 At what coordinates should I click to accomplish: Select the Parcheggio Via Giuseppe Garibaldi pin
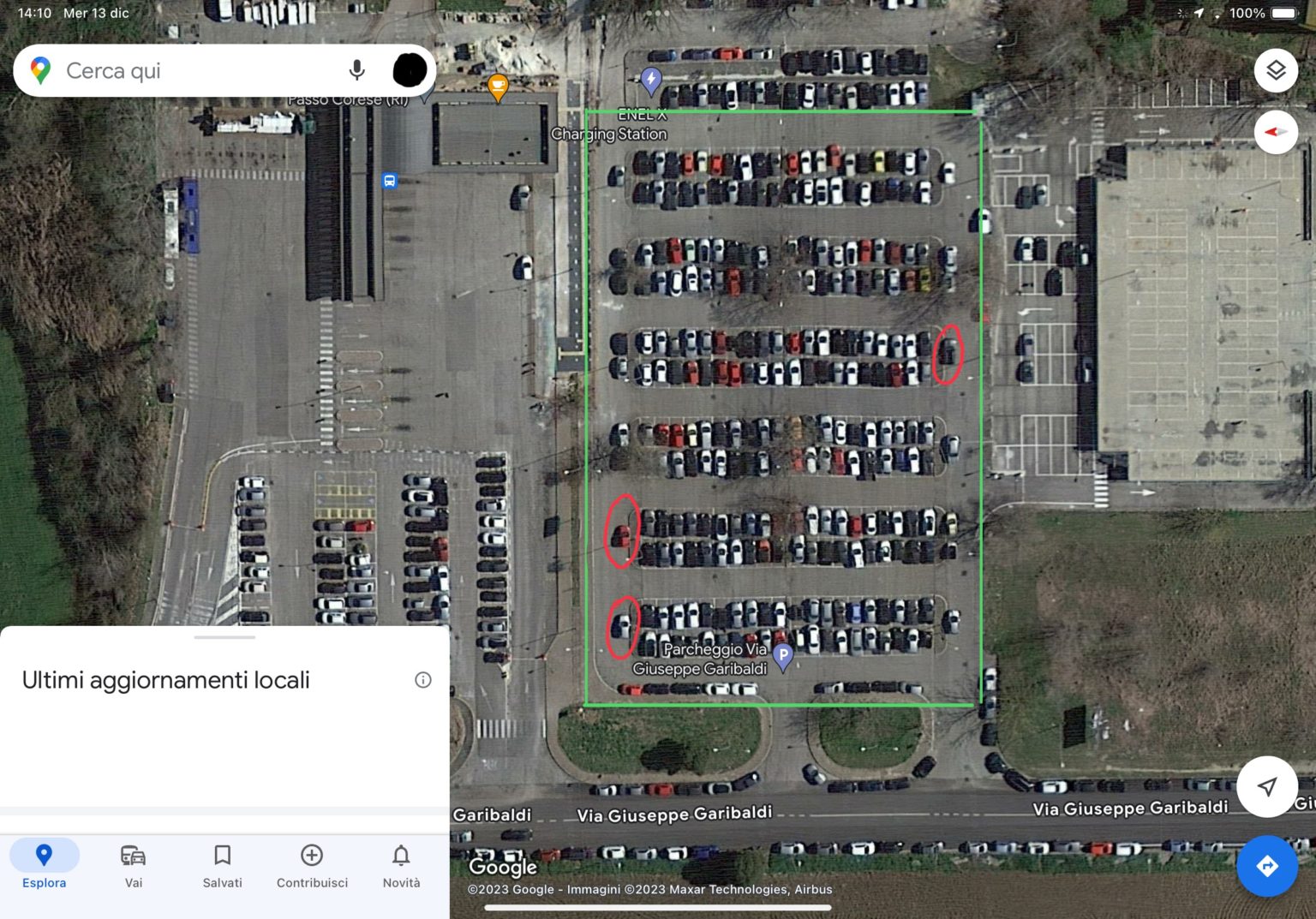coord(782,656)
